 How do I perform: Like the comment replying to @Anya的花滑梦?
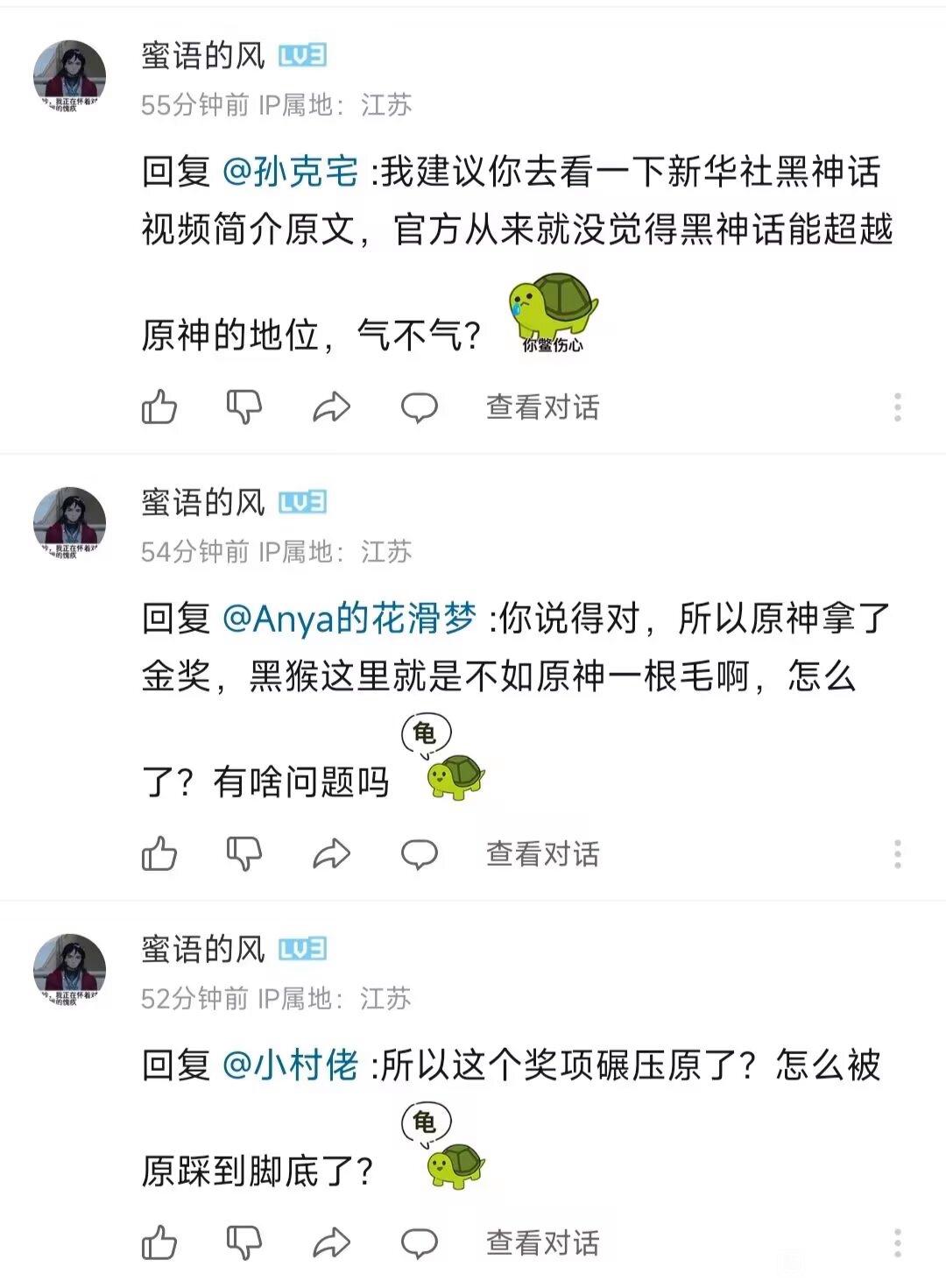click(x=159, y=853)
